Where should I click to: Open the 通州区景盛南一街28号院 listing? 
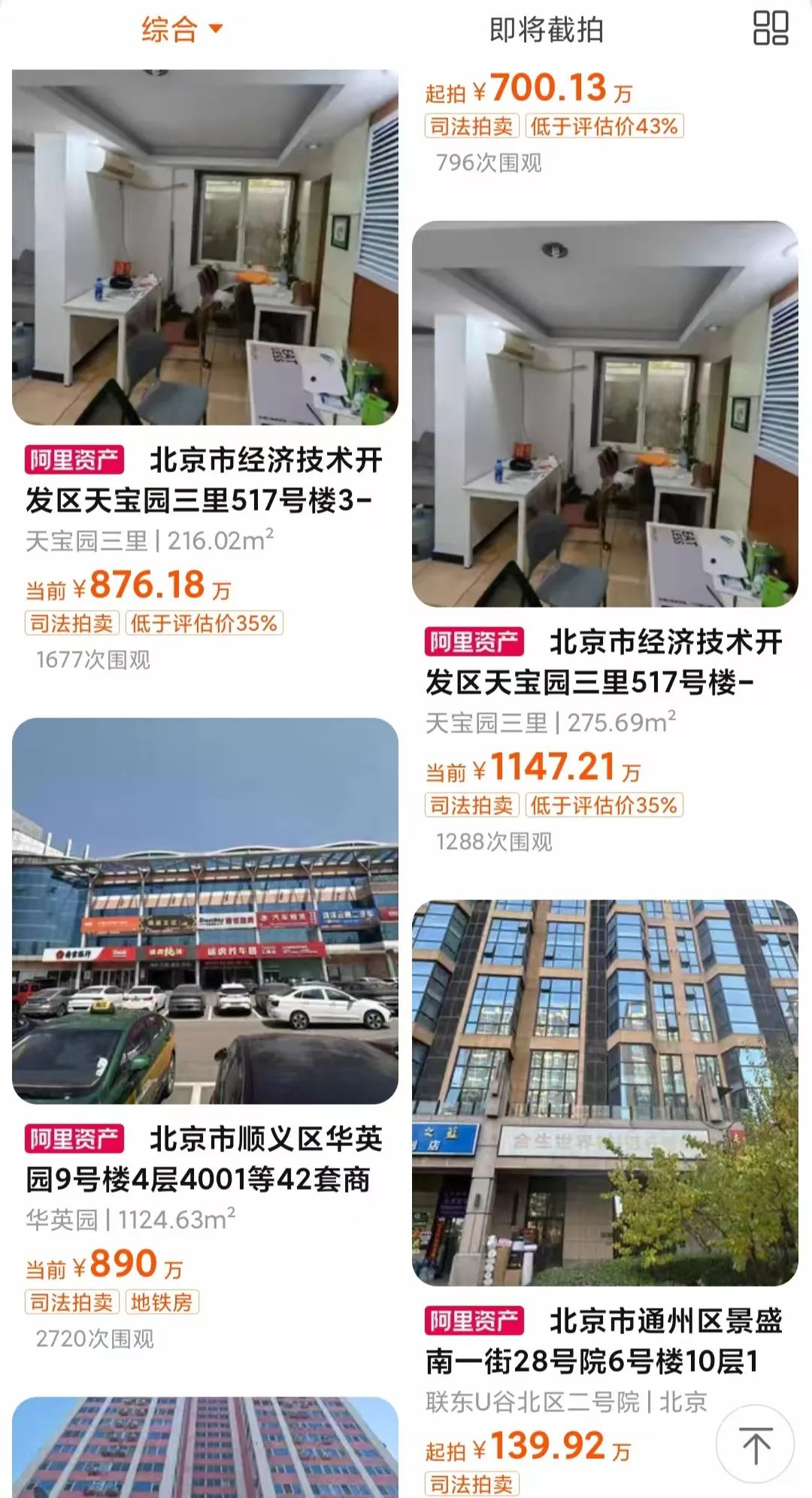604,1092
